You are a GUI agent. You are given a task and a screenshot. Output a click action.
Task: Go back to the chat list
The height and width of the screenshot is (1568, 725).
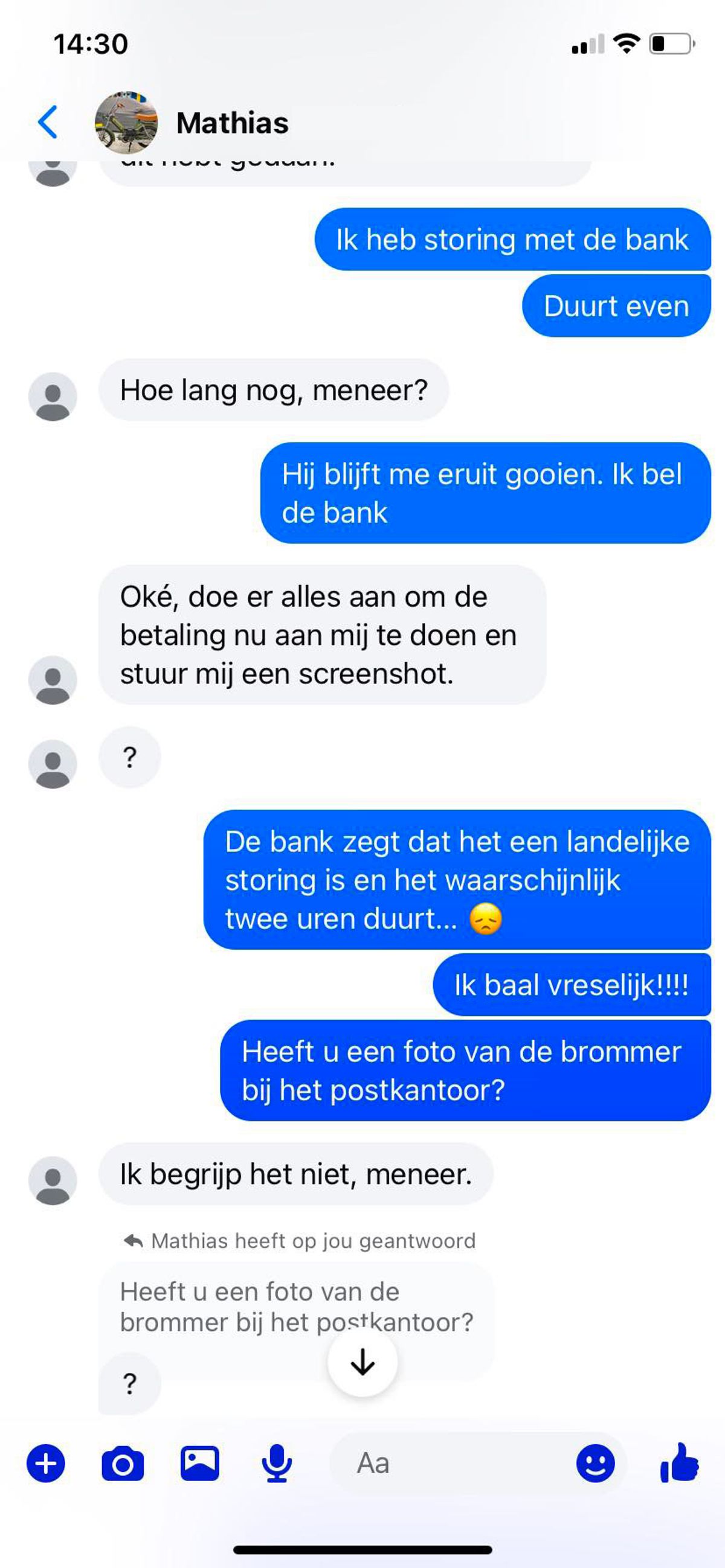[x=48, y=122]
